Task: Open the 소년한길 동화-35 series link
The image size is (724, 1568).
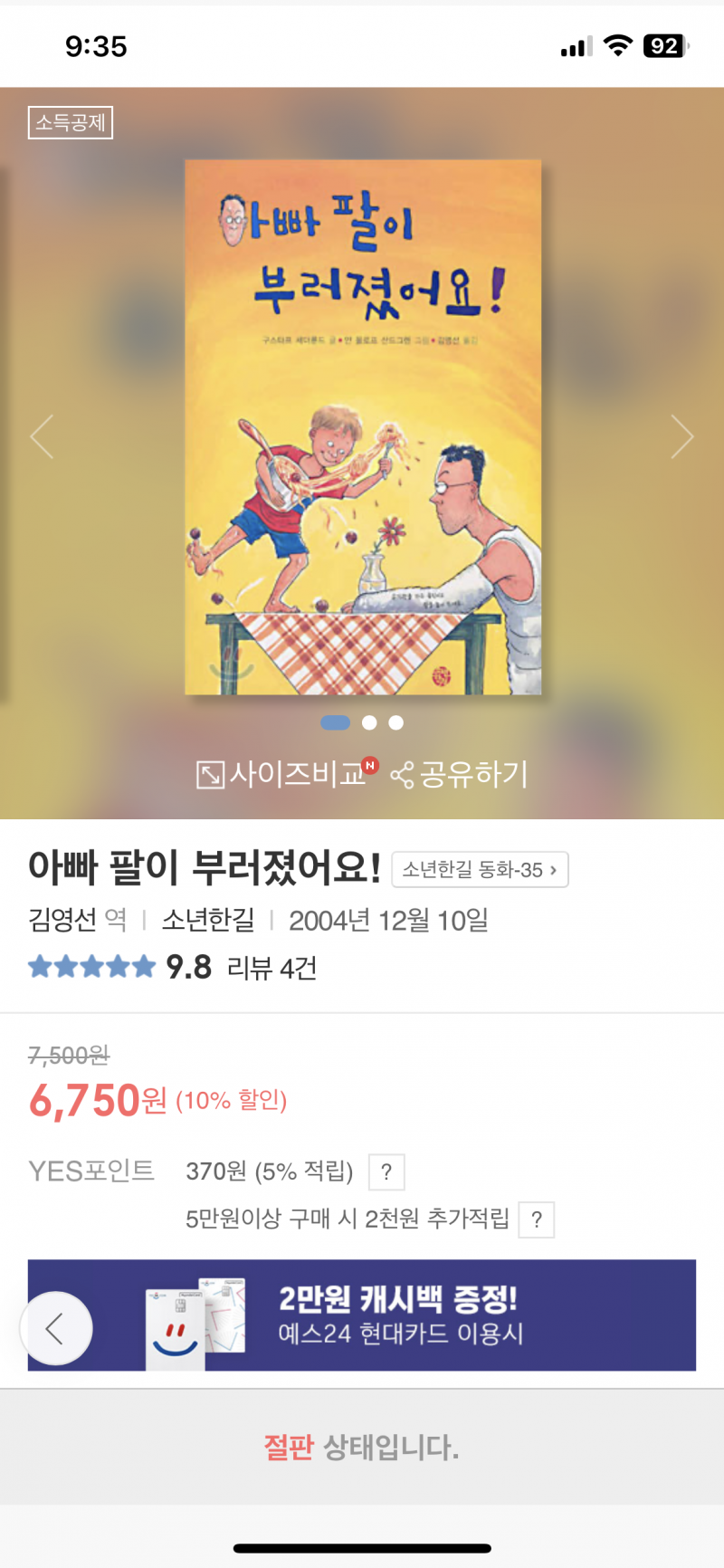Action: 480,870
